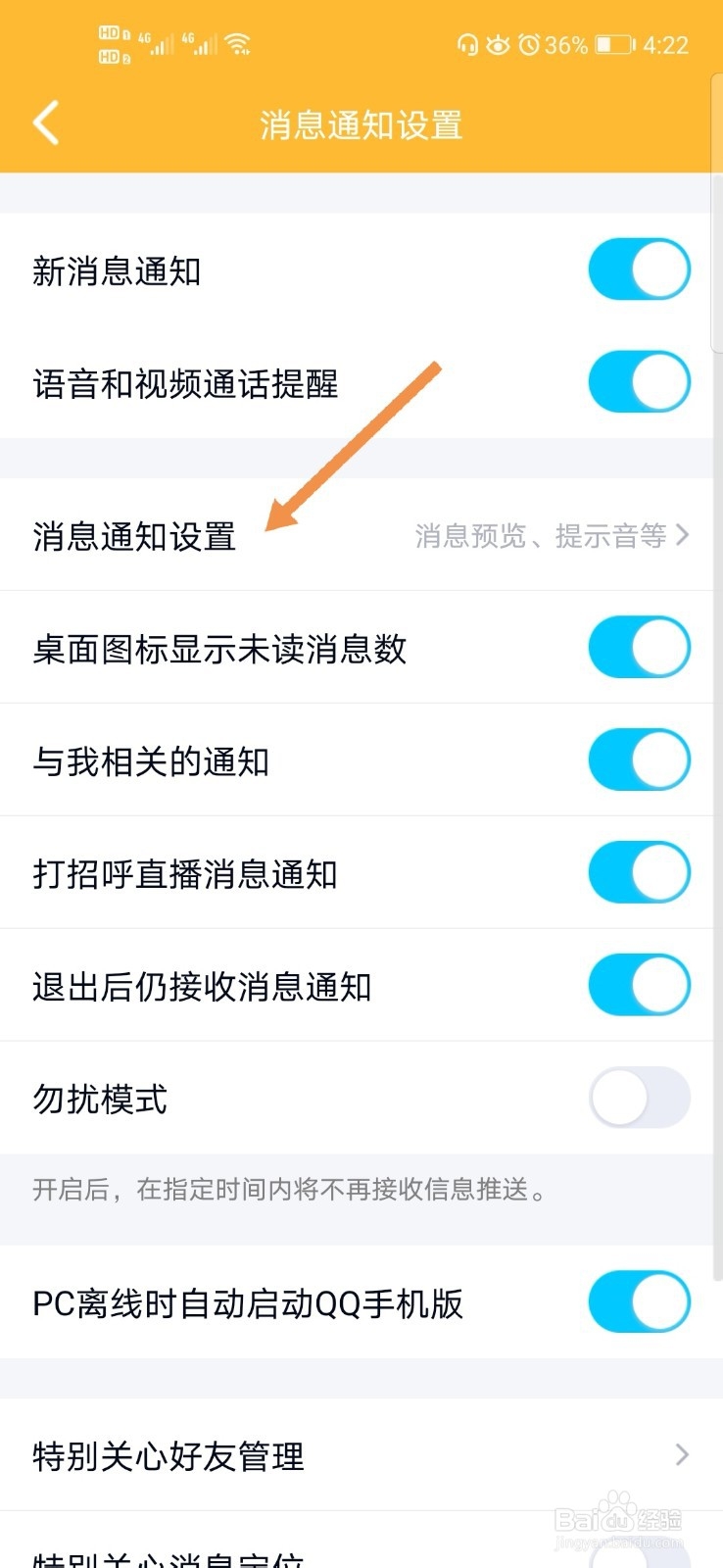Tap the Baidu Jingyan watermark logo
This screenshot has width=723, height=1568.
(617, 1517)
